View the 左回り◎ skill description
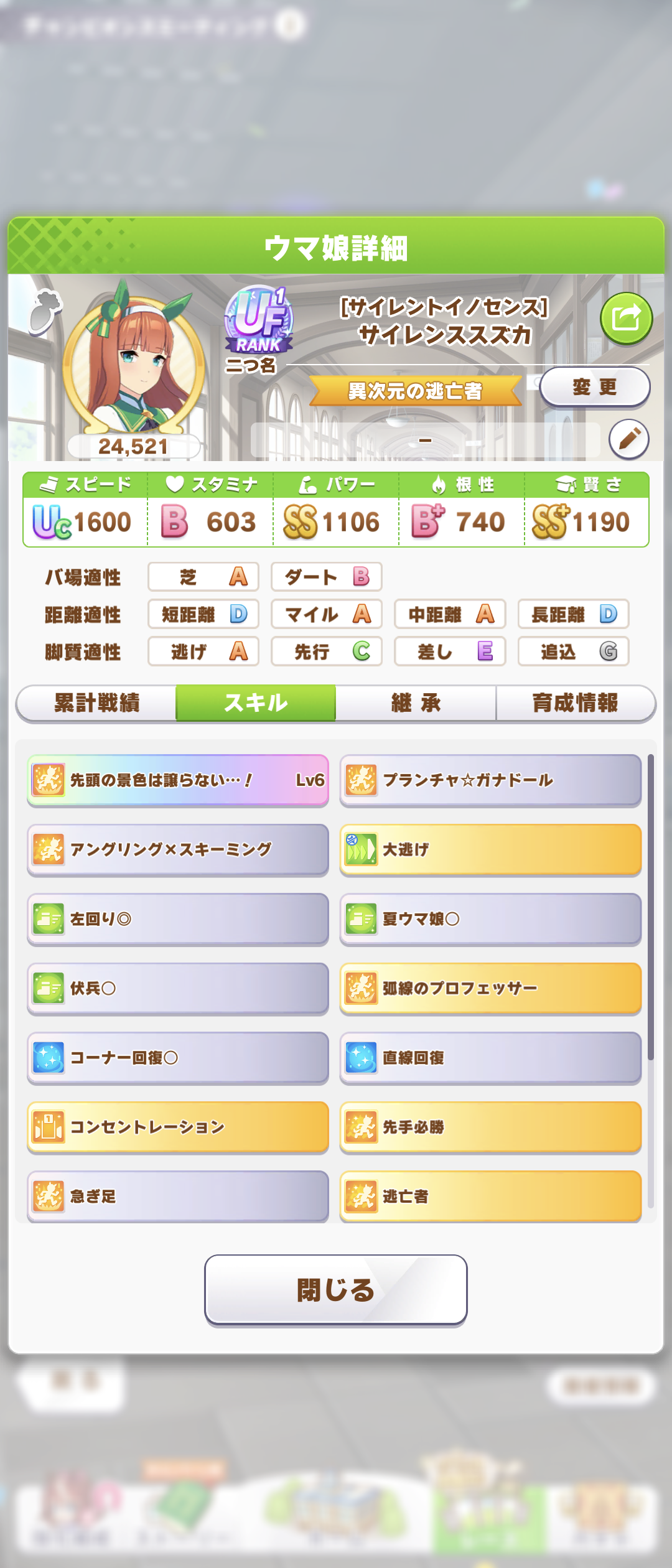 pos(178,919)
